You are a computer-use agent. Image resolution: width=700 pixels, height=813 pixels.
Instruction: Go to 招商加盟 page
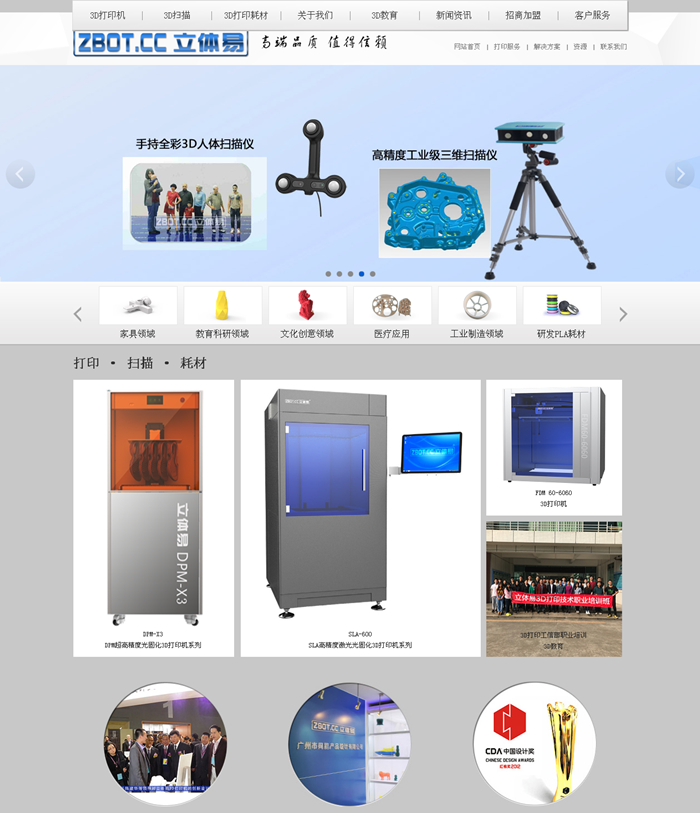(523, 16)
